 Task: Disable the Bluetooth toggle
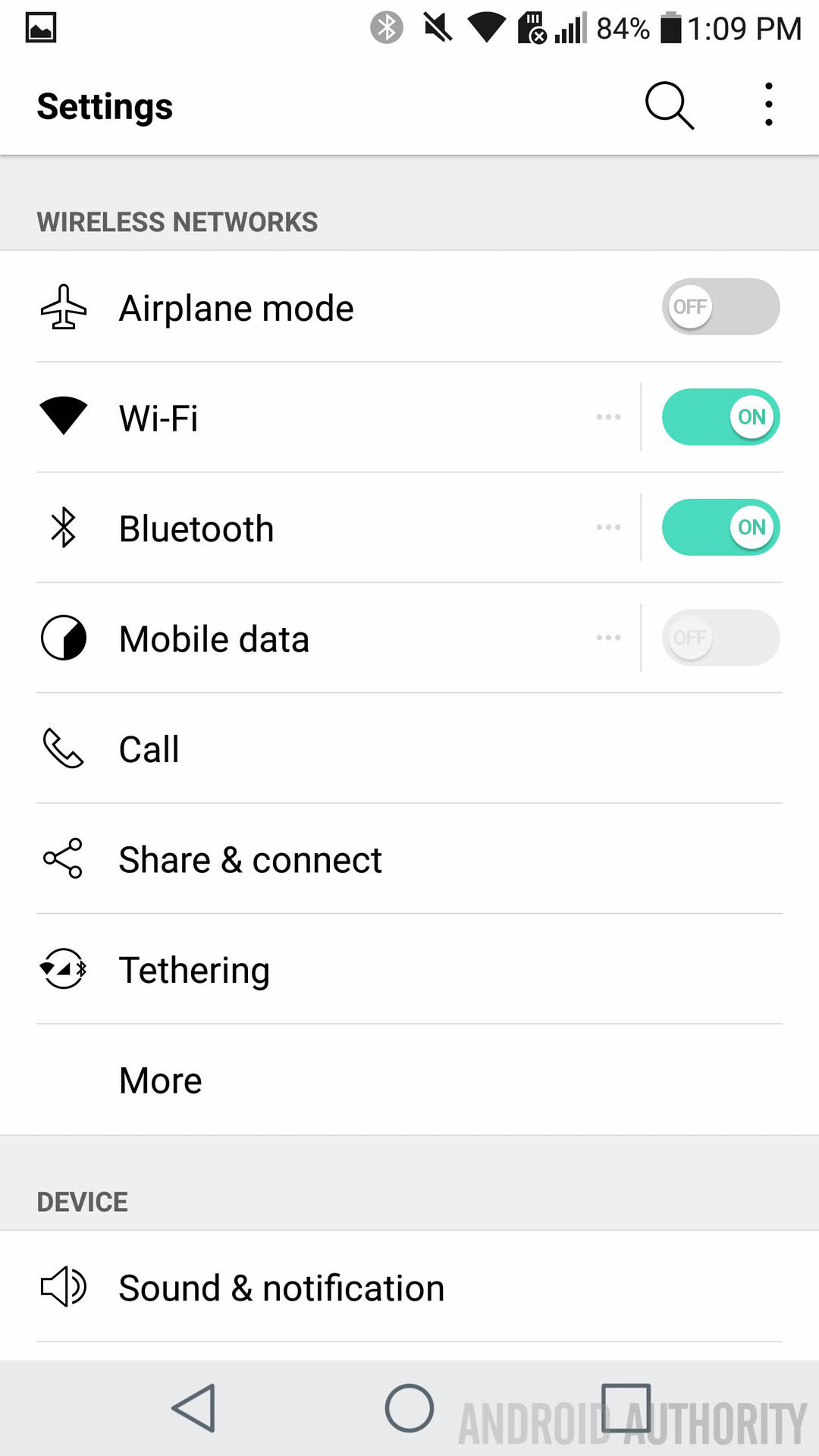pyautogui.click(x=720, y=527)
